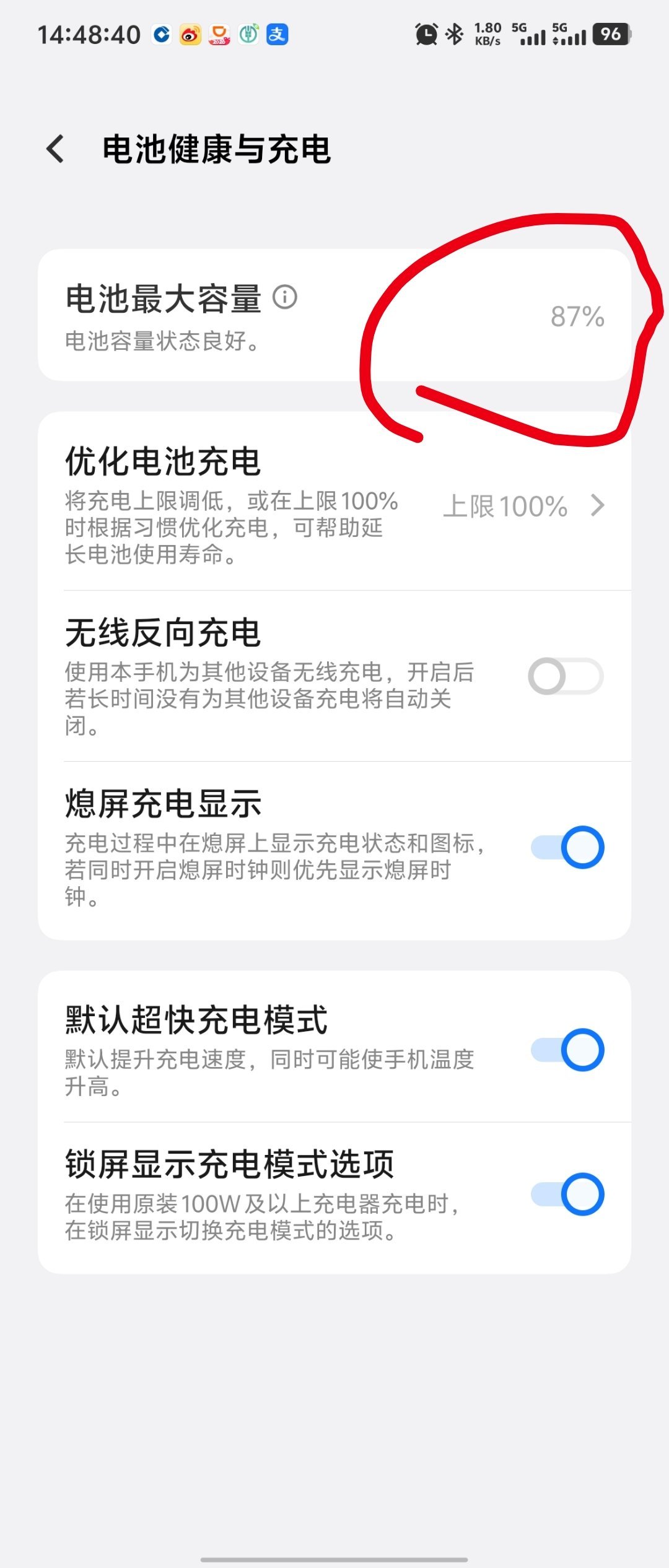This screenshot has height=1568, width=669.
Task: Open the Alipay notification icon
Action: coord(279,34)
